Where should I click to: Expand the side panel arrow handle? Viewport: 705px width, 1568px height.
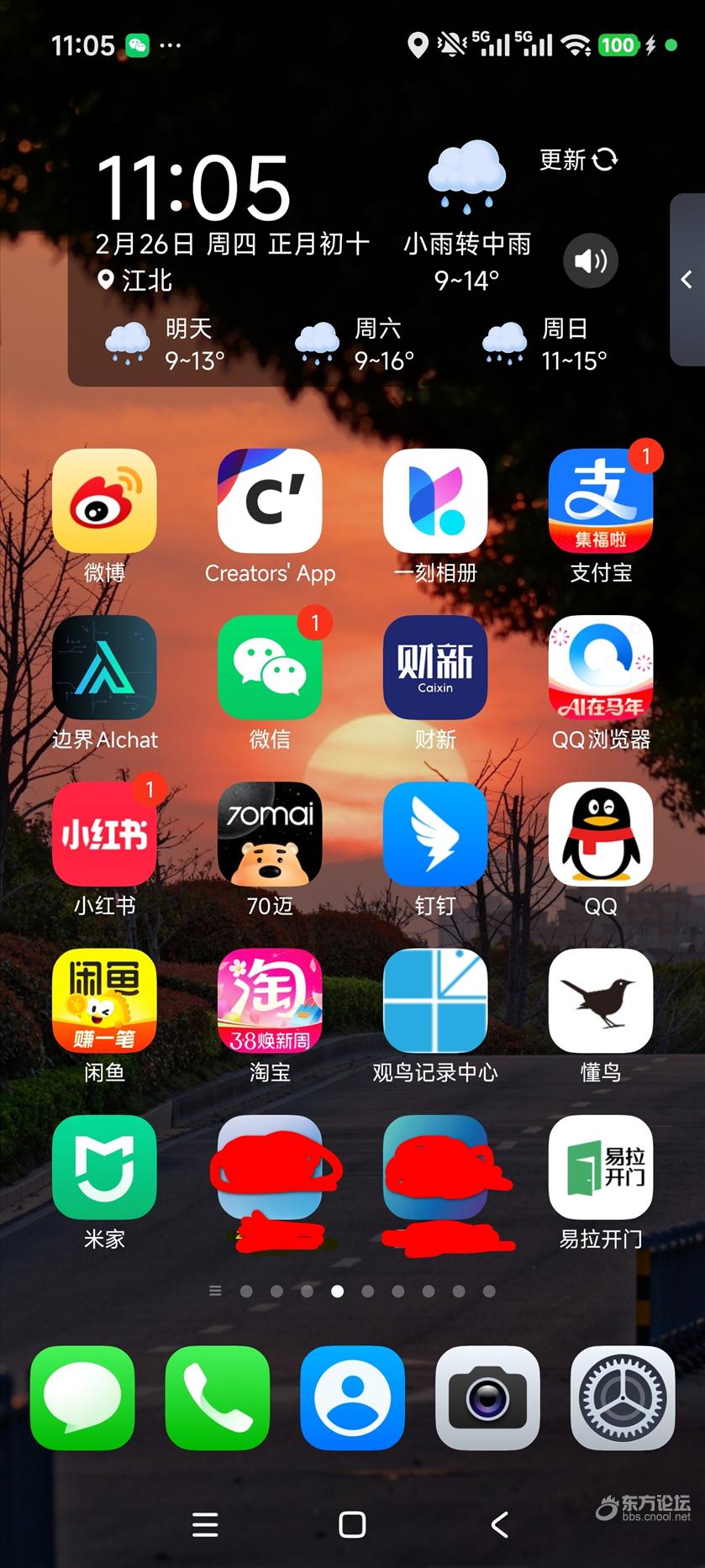pos(687,280)
